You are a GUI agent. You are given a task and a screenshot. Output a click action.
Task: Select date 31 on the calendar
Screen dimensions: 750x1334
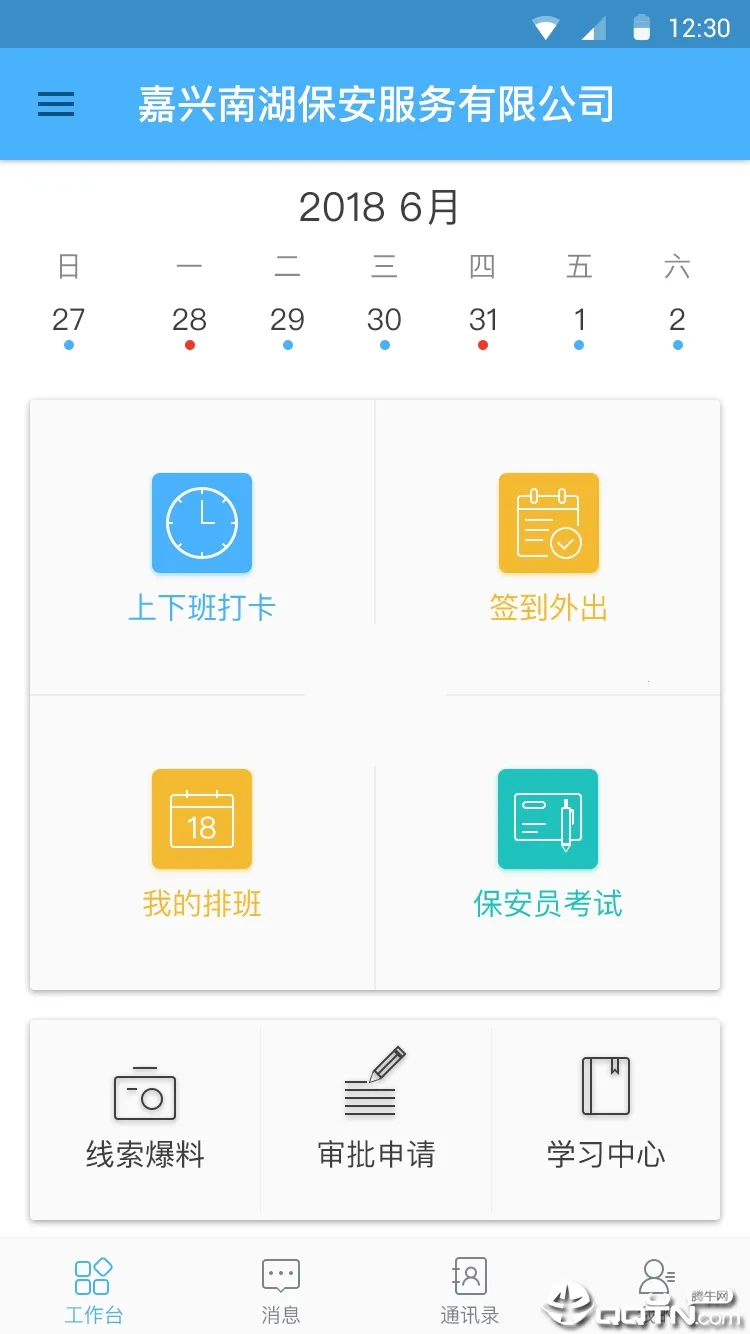pos(483,319)
